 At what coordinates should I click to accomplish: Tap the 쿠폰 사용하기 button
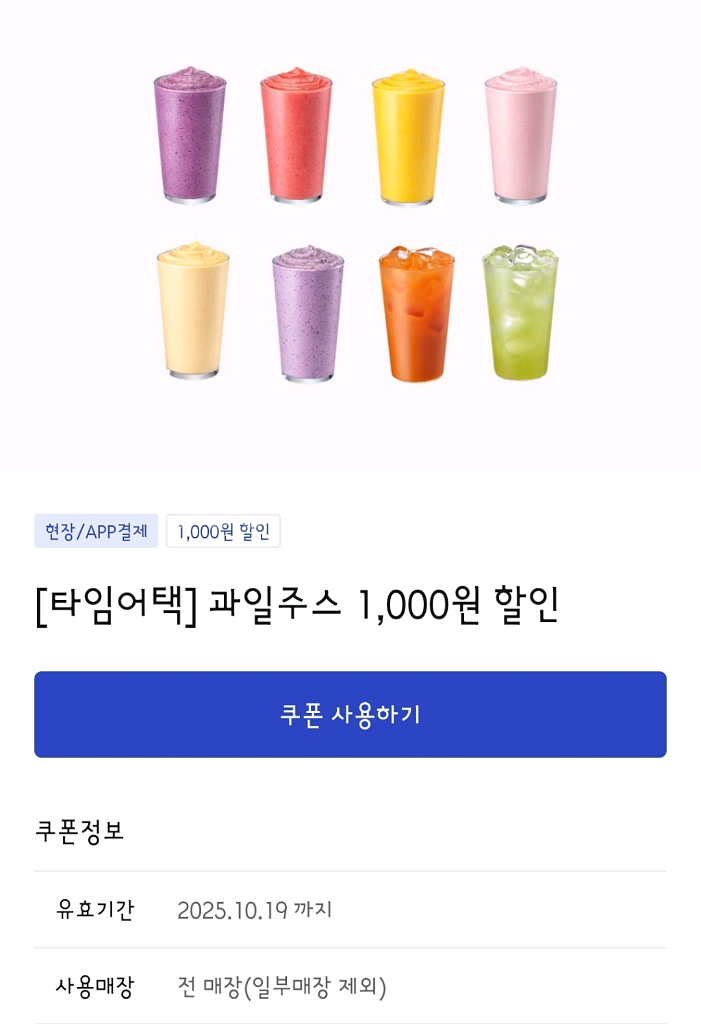[350, 714]
